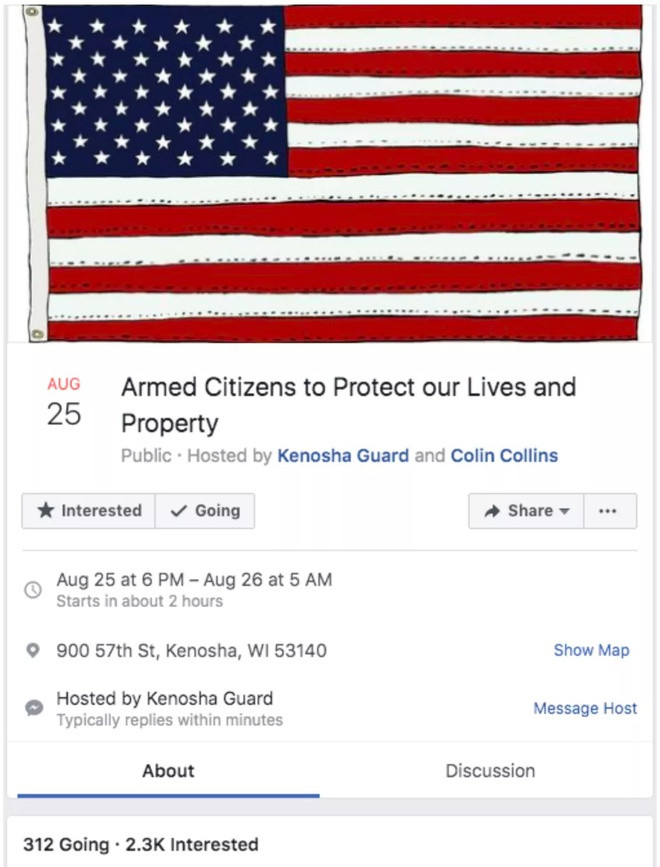Screen dimensions: 660x867
Task: View Colin Collins' profile
Action: coord(504,456)
